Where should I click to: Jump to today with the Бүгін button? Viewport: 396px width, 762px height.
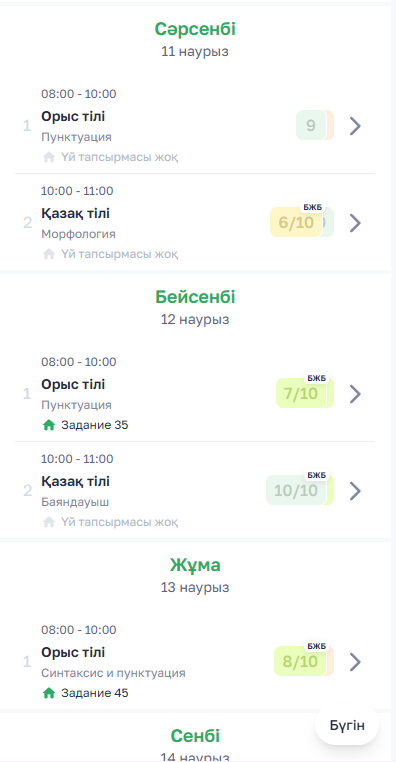(x=347, y=725)
